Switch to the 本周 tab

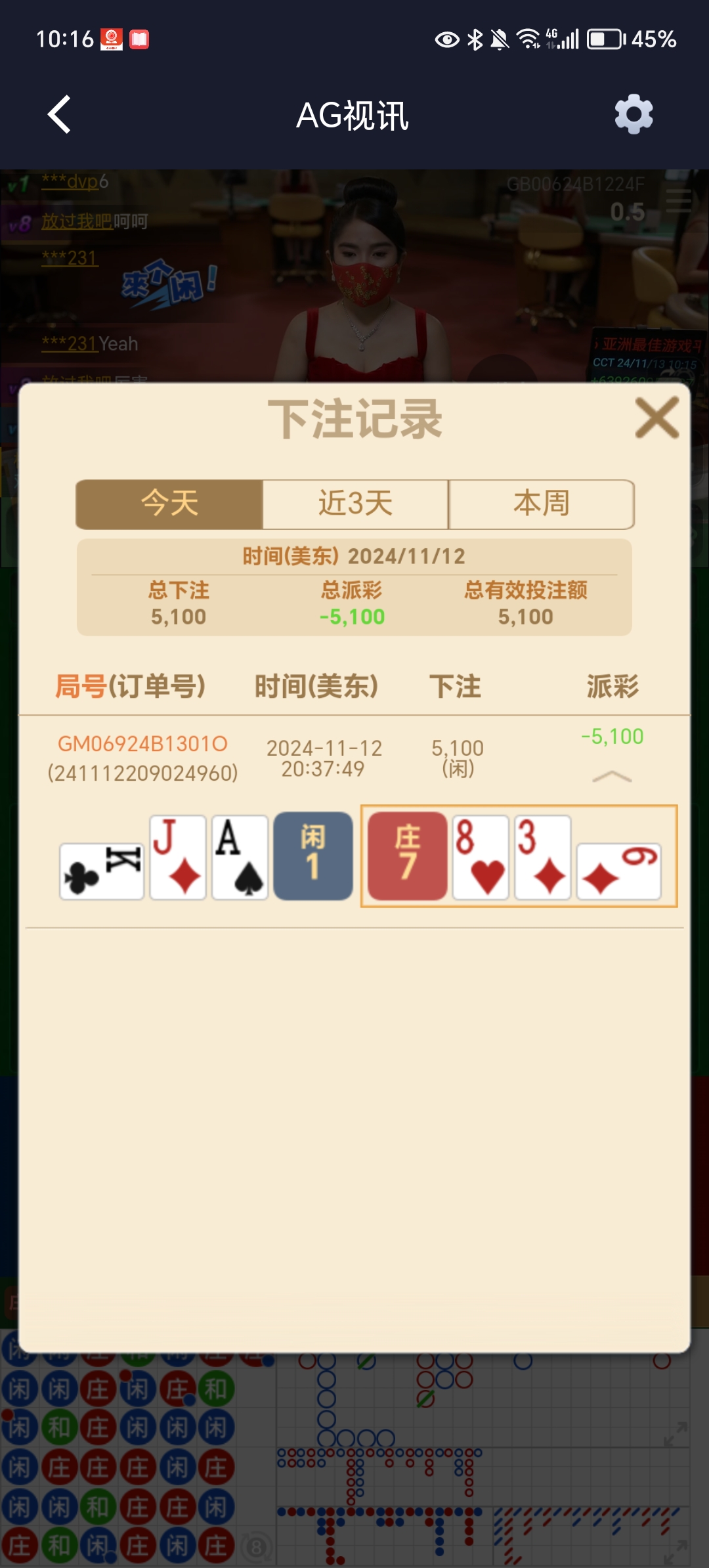point(541,504)
